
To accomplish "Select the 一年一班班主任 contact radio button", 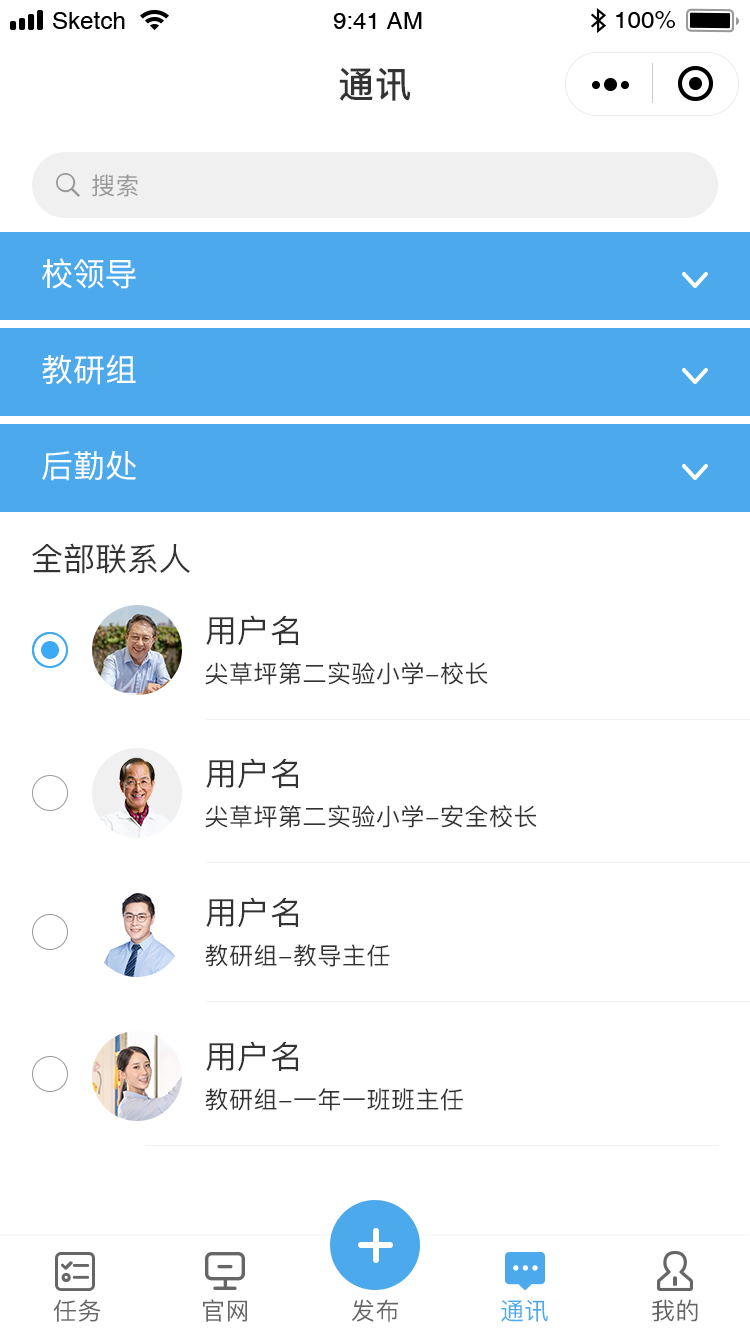I will tap(50, 1075).
